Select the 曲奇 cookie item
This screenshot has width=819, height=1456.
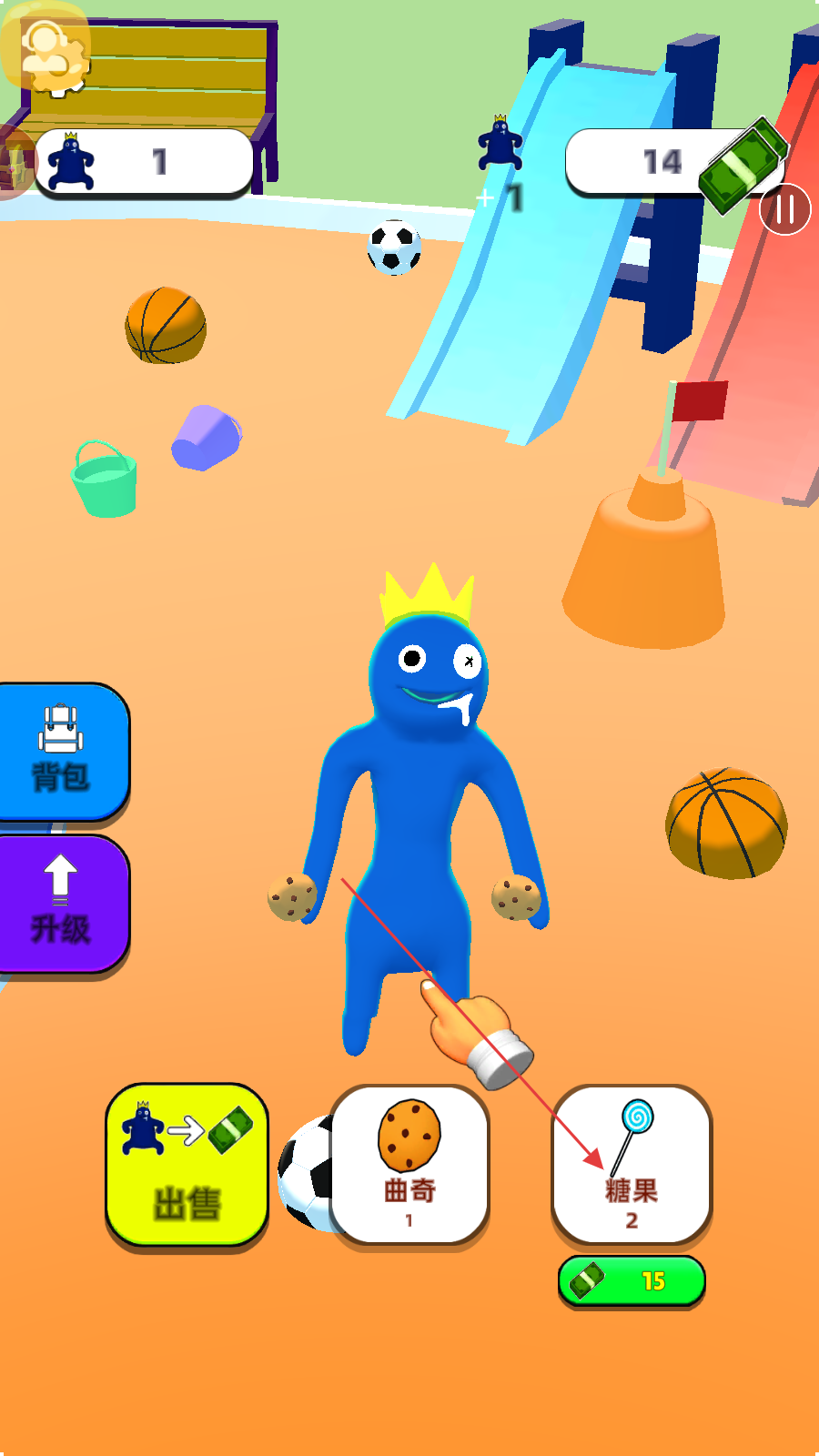(x=409, y=1164)
